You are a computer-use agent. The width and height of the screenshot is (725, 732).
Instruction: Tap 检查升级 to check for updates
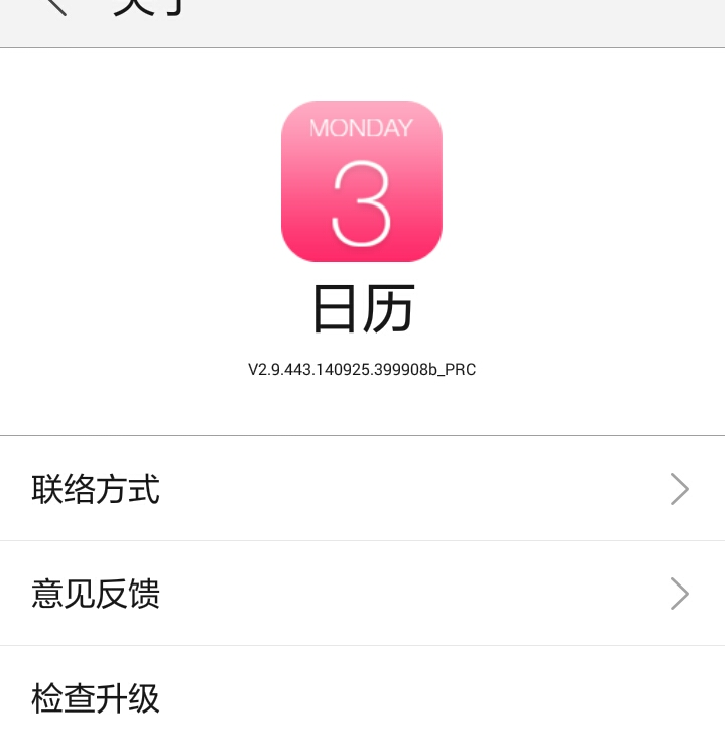(362, 697)
